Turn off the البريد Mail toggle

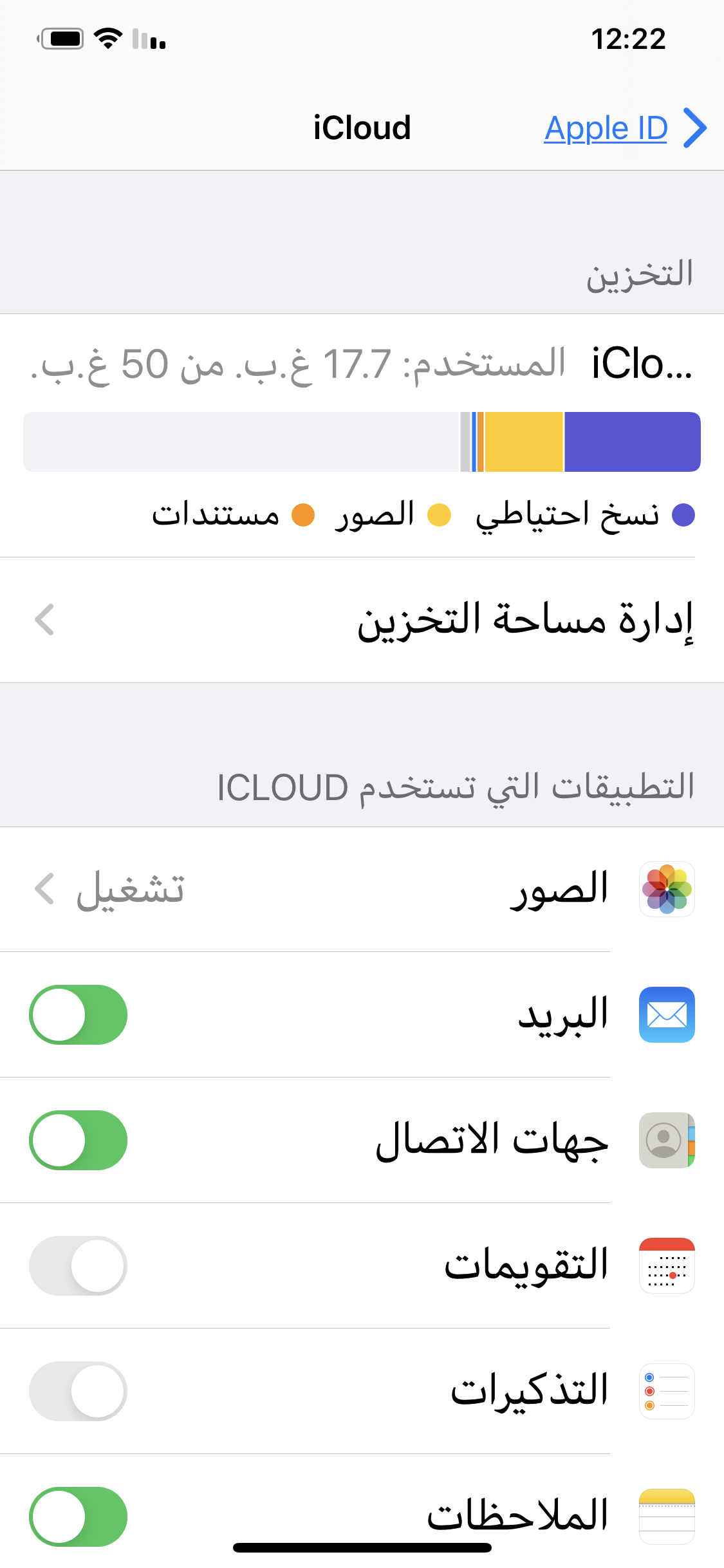(78, 1014)
